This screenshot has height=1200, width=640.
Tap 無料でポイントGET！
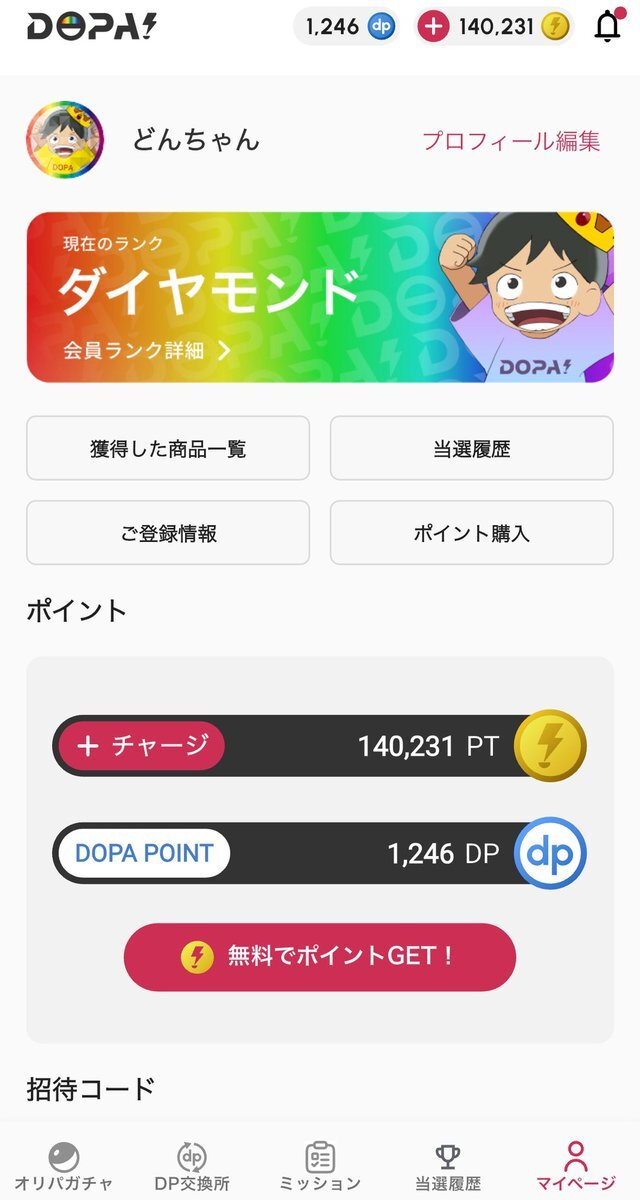(x=320, y=957)
